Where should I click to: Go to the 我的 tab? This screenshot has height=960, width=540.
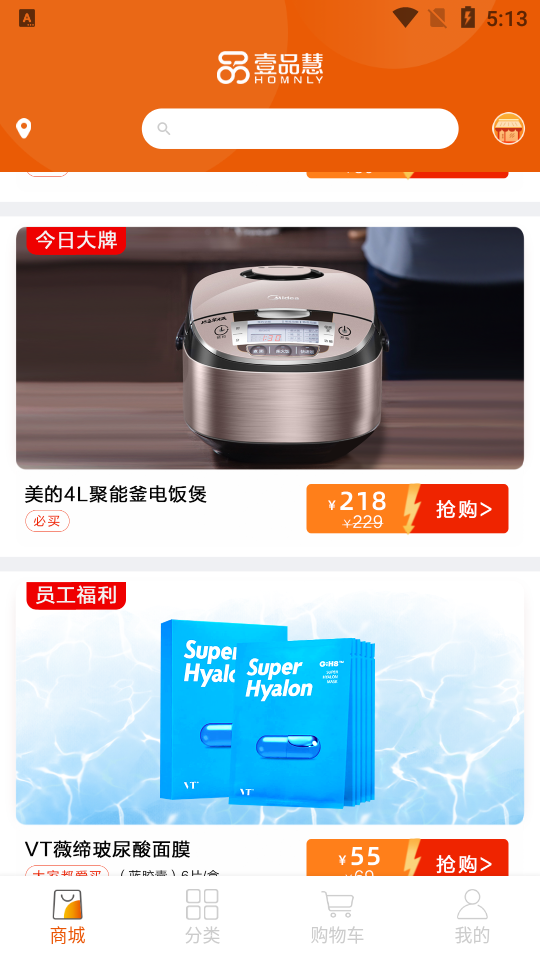473,917
